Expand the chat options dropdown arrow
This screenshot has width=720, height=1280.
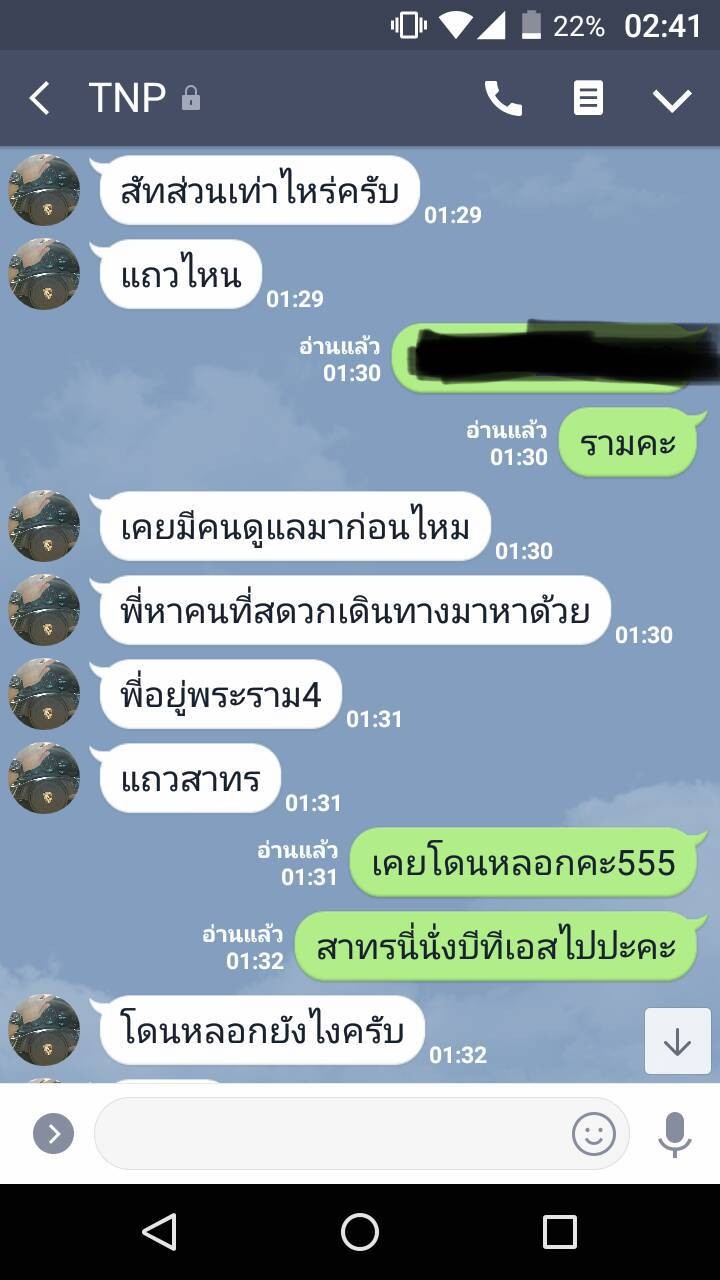pos(672,99)
